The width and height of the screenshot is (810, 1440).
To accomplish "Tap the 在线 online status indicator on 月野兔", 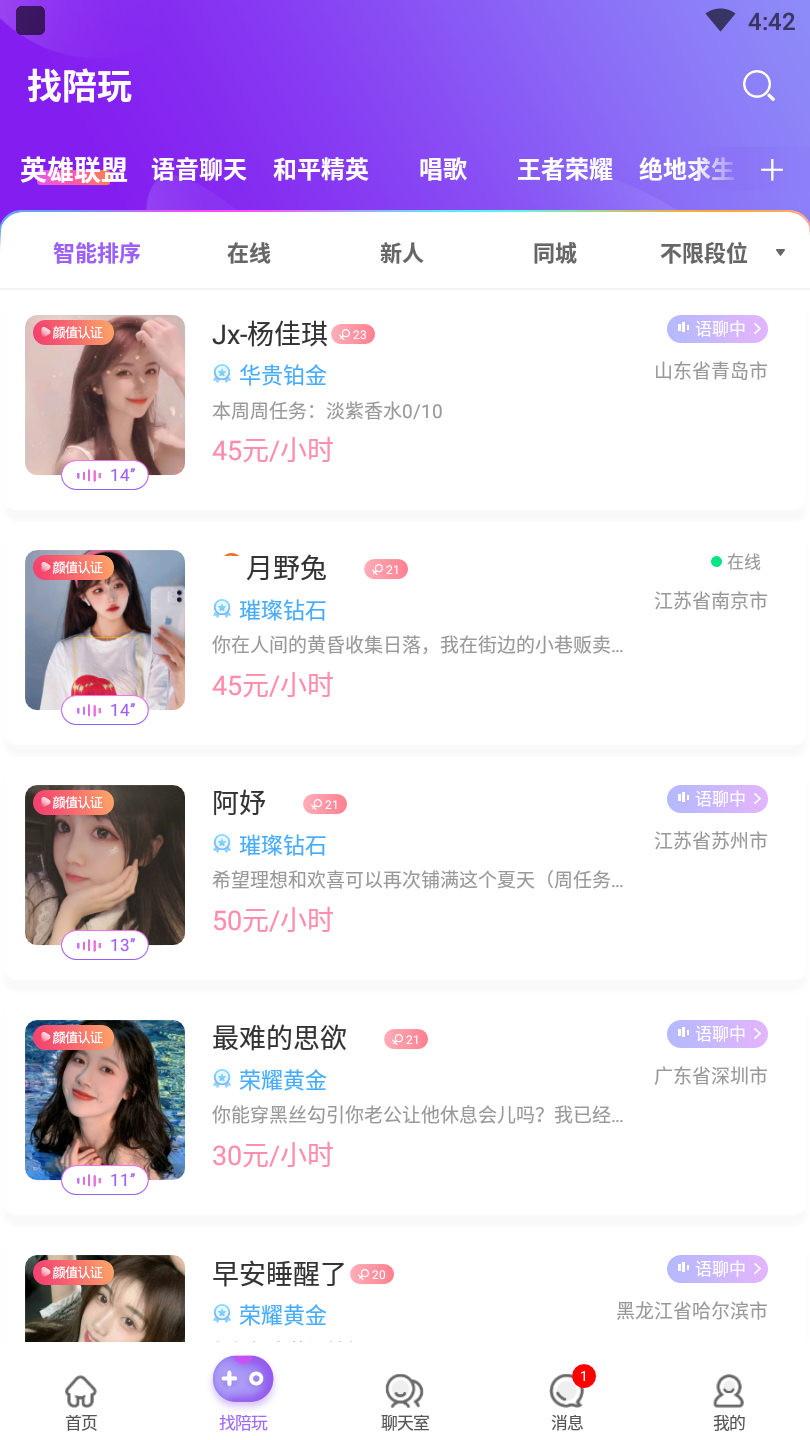I will coord(736,562).
